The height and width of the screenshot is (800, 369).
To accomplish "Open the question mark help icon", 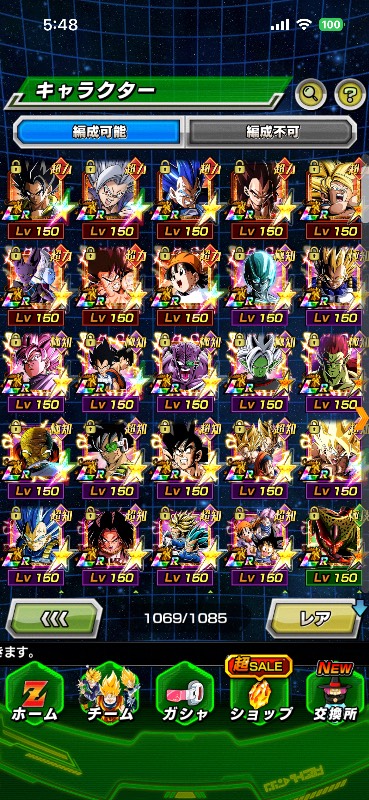I will click(x=350, y=94).
